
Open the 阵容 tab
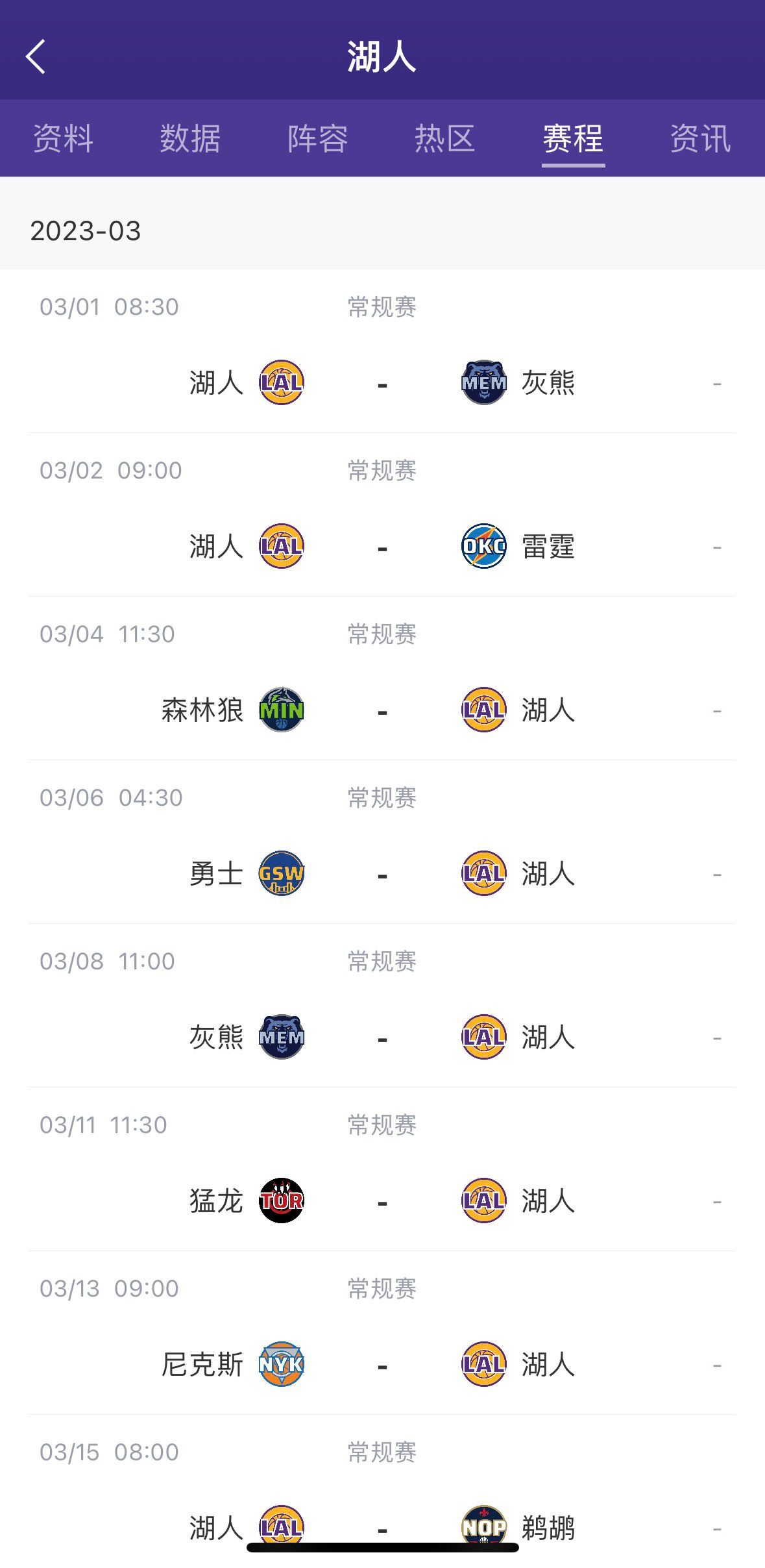(318, 138)
